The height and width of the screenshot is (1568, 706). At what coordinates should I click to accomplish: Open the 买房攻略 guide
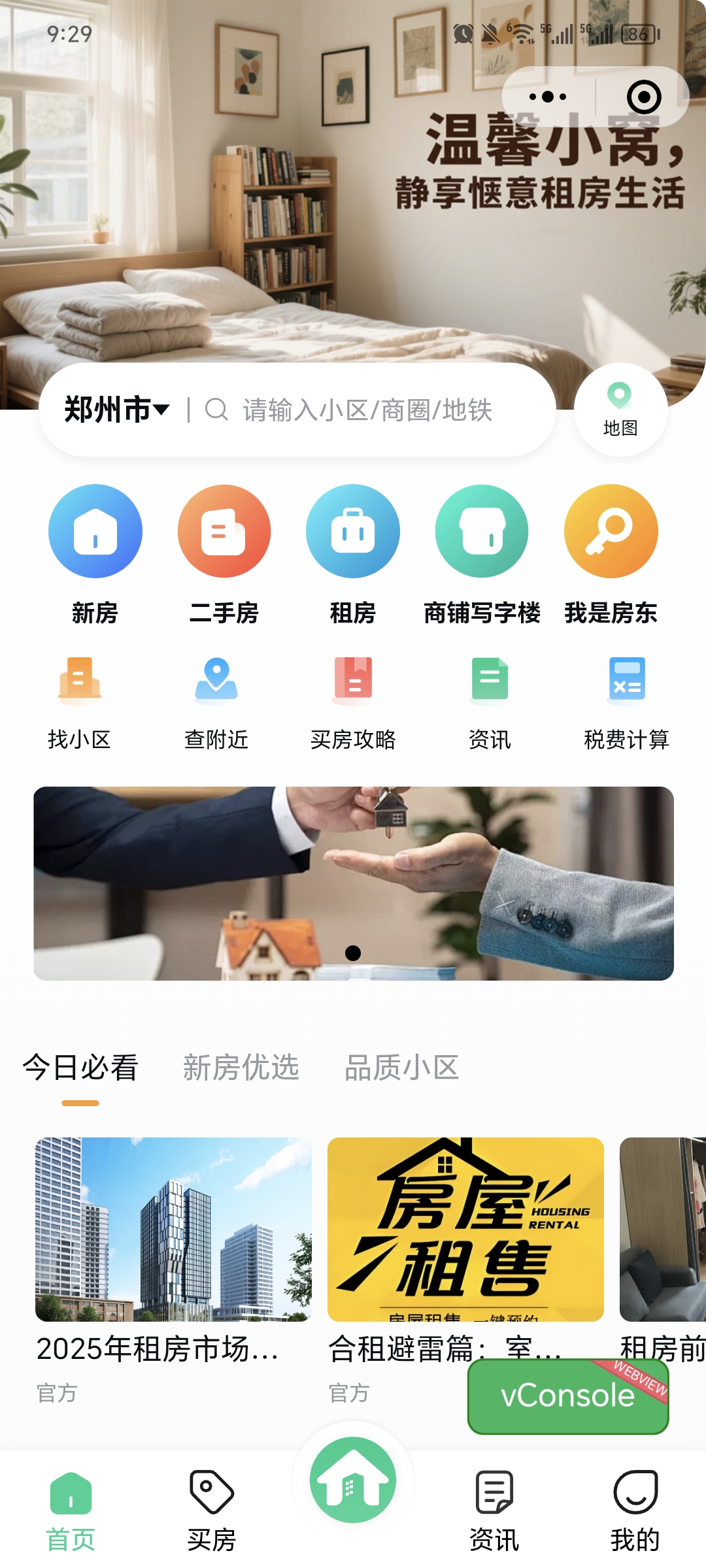353,703
